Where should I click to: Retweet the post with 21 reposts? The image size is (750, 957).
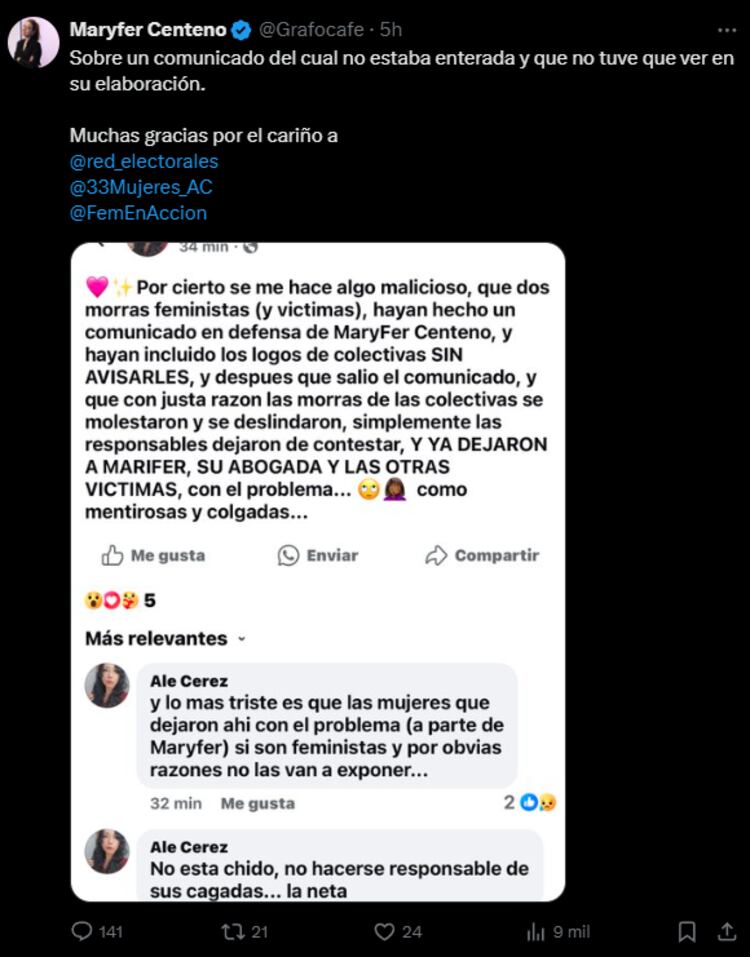point(232,931)
